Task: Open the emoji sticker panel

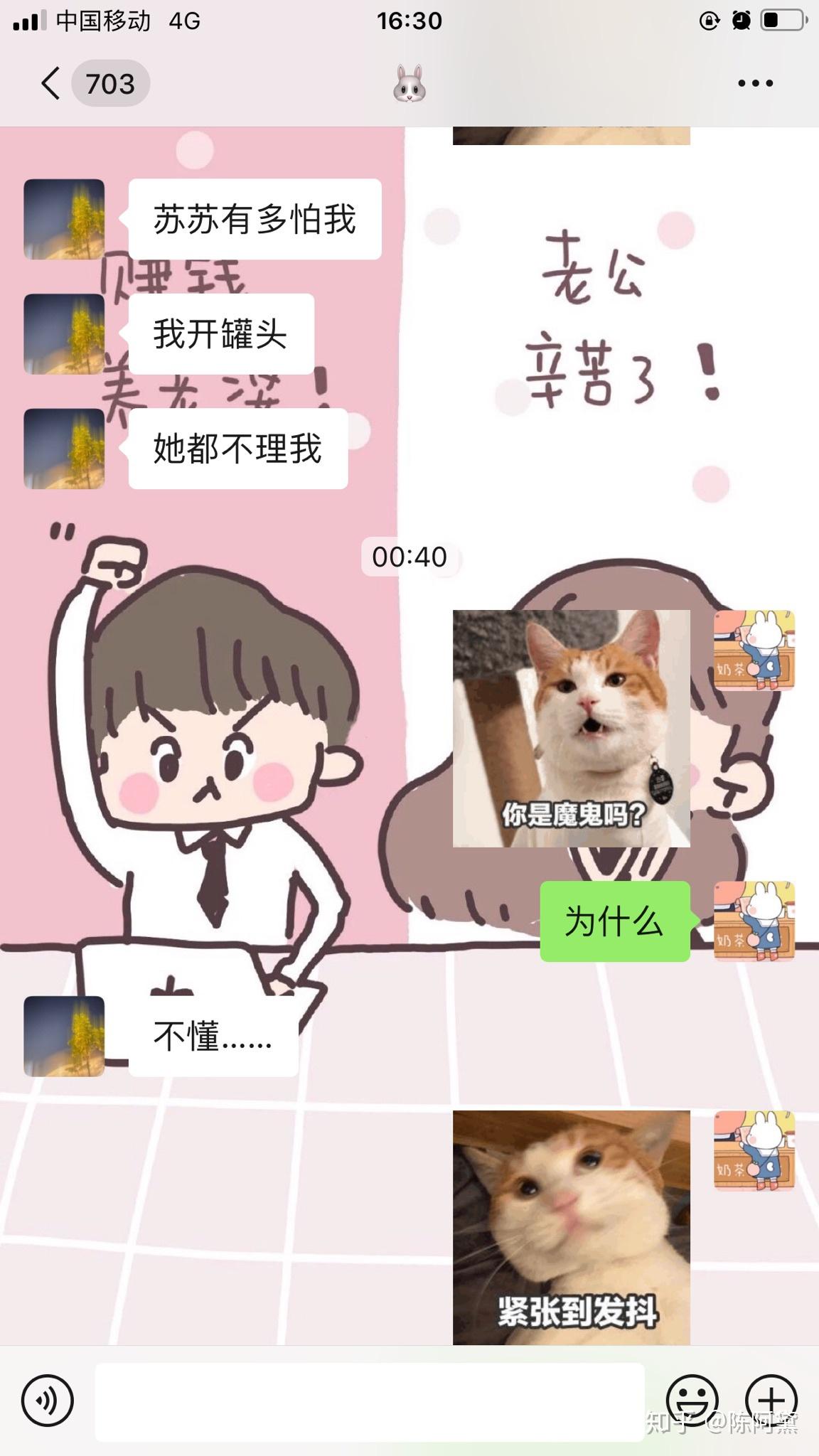Action: 692,1401
